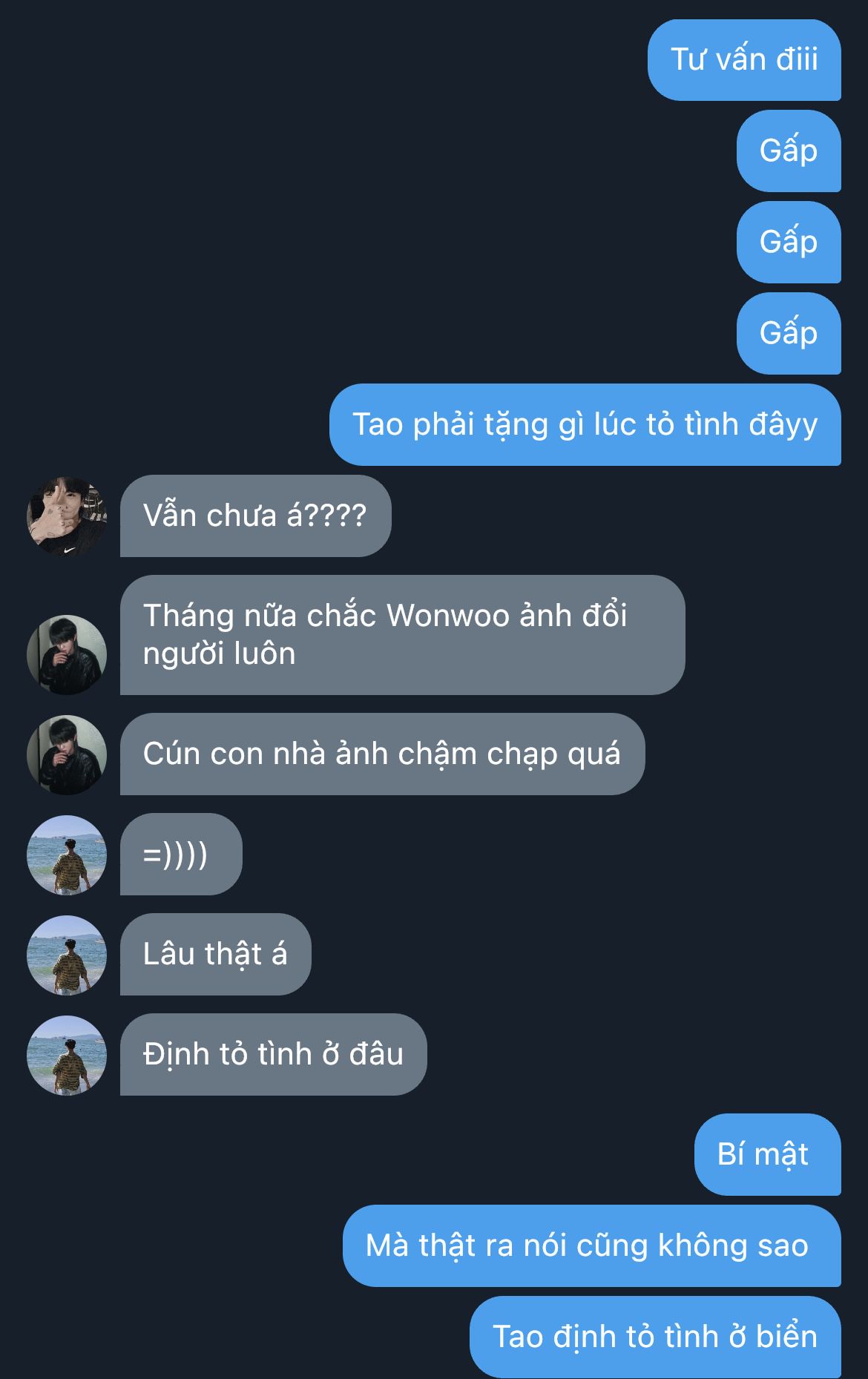868x1379 pixels.
Task: View profile picture beside "=))))" message
Action: coord(67,855)
